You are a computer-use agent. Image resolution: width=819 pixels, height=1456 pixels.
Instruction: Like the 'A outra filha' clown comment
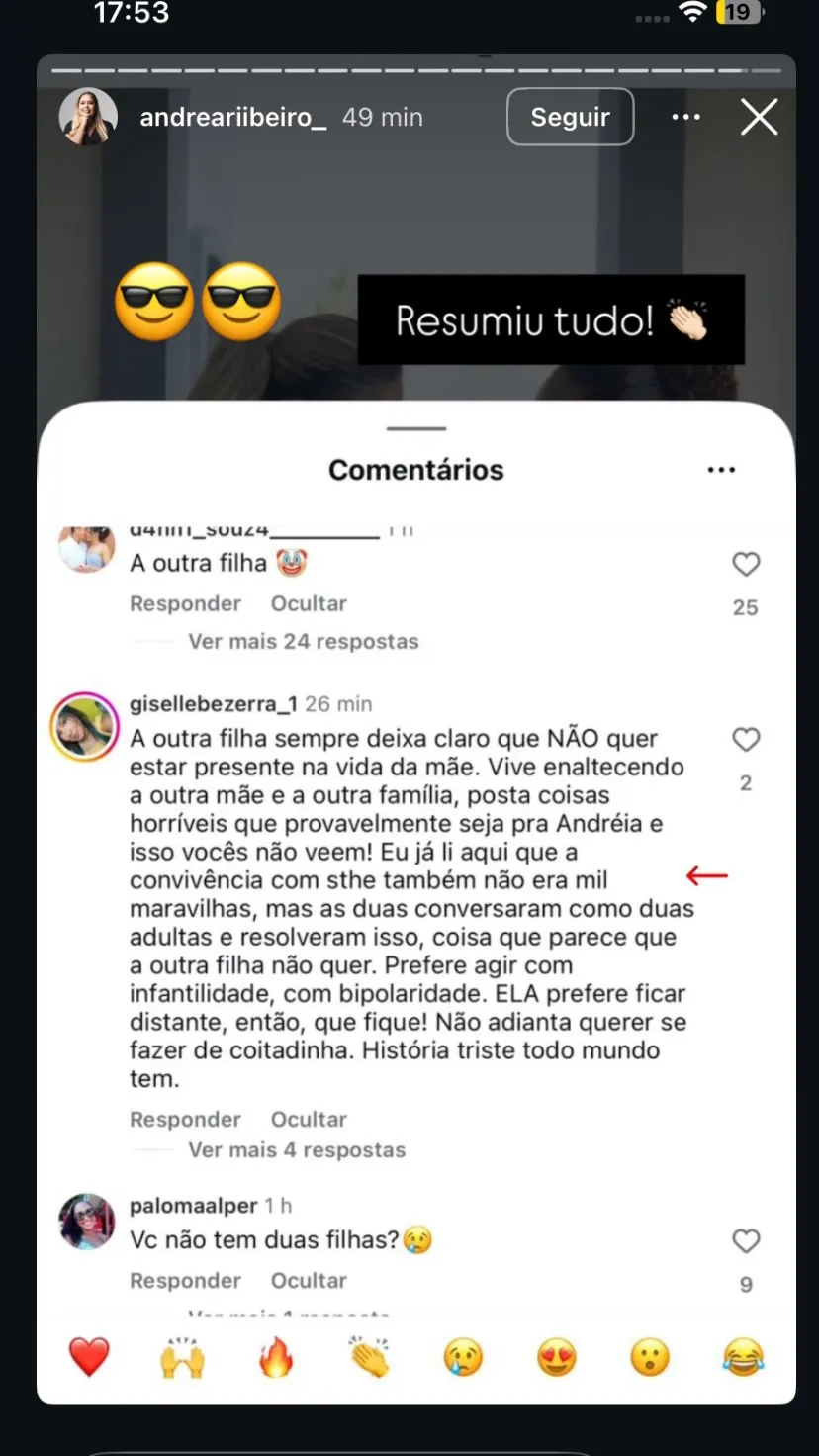745,564
